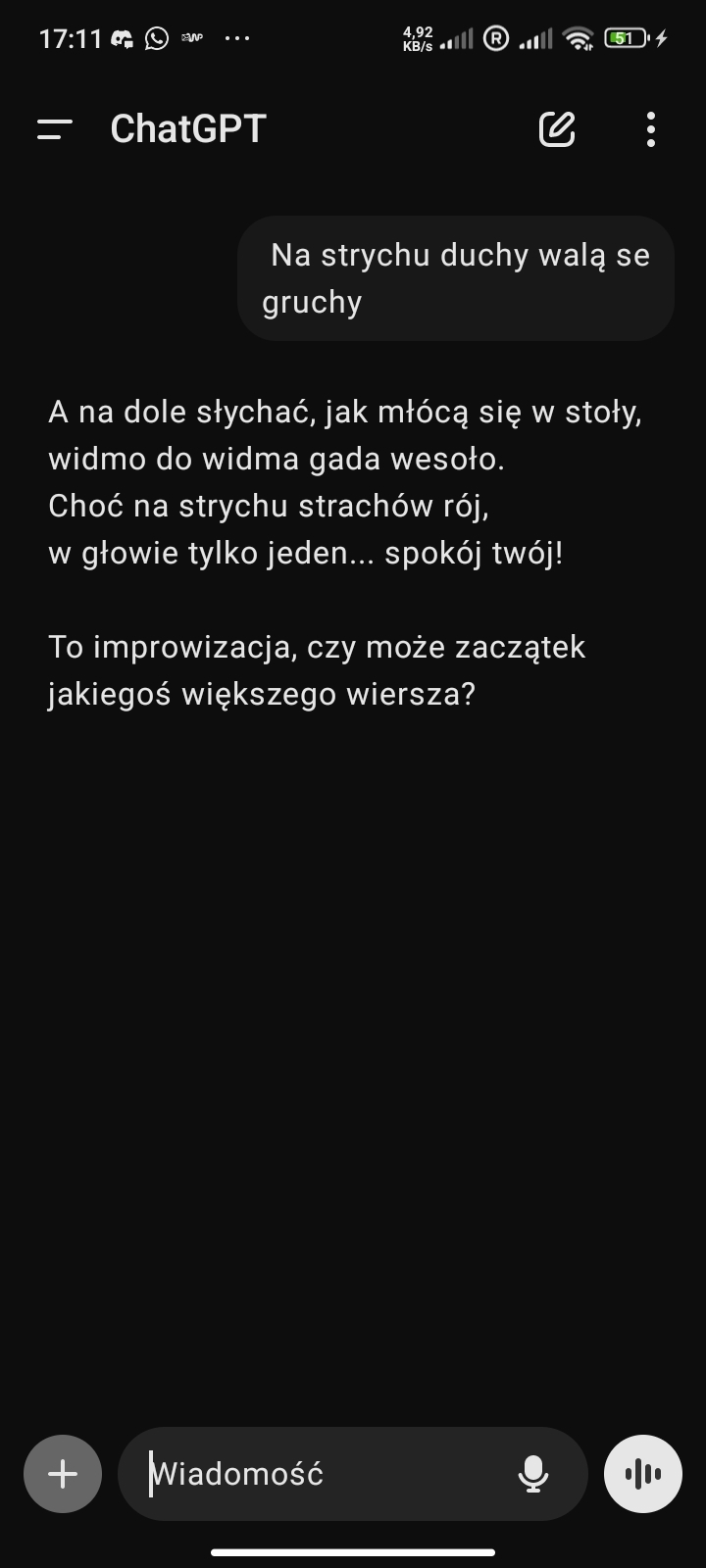Open the three-dot overflow menu
This screenshot has width=706, height=1568.
pos(651,129)
